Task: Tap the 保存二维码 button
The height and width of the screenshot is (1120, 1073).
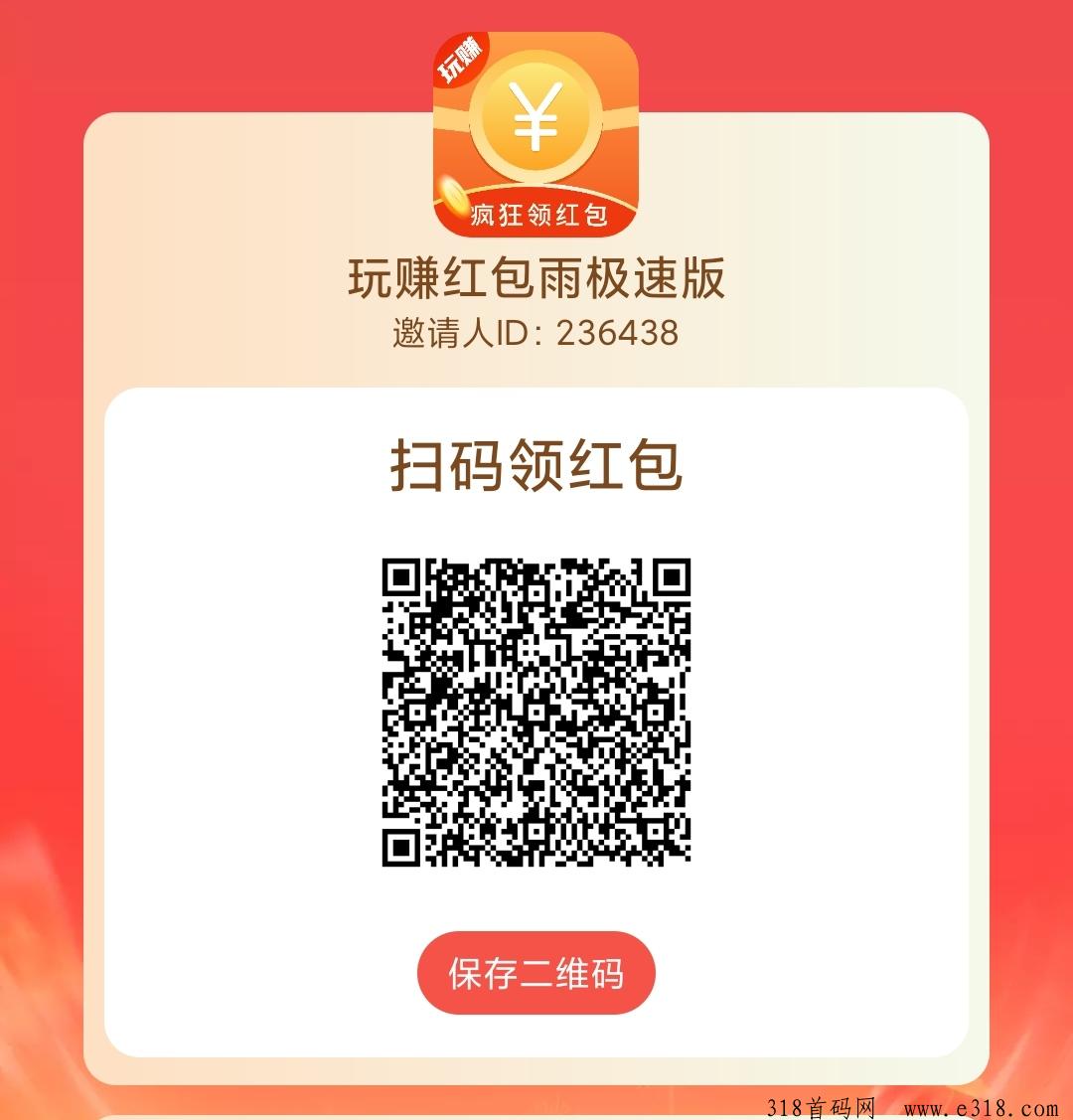Action: (536, 973)
